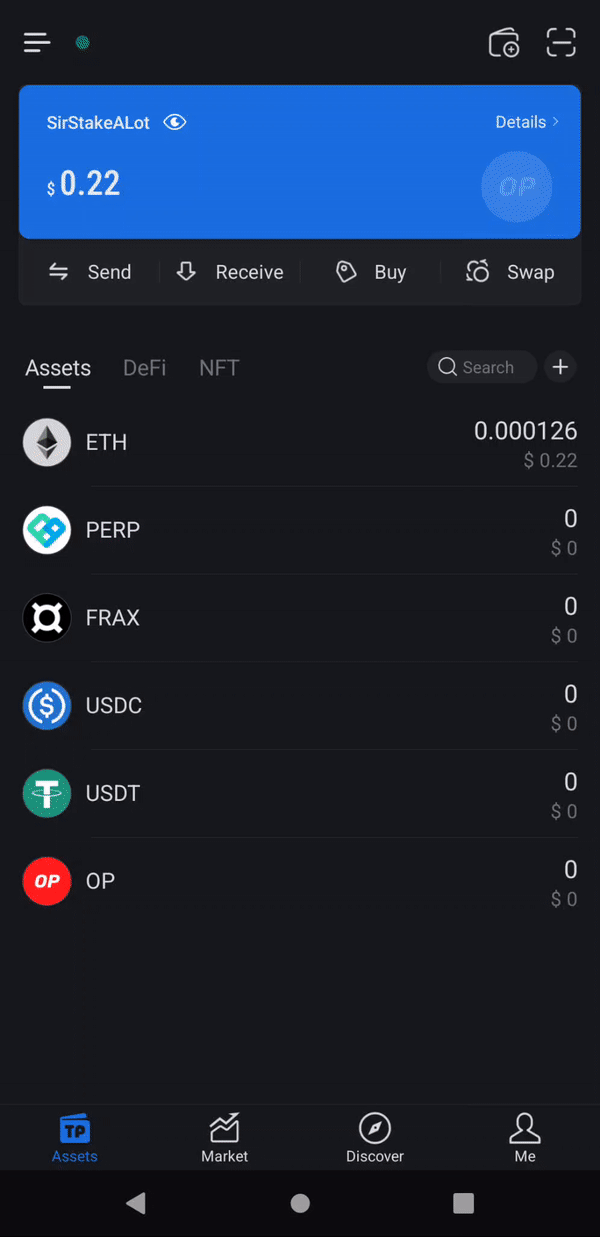Open the OP asset row
This screenshot has height=1237, width=600.
click(300, 882)
